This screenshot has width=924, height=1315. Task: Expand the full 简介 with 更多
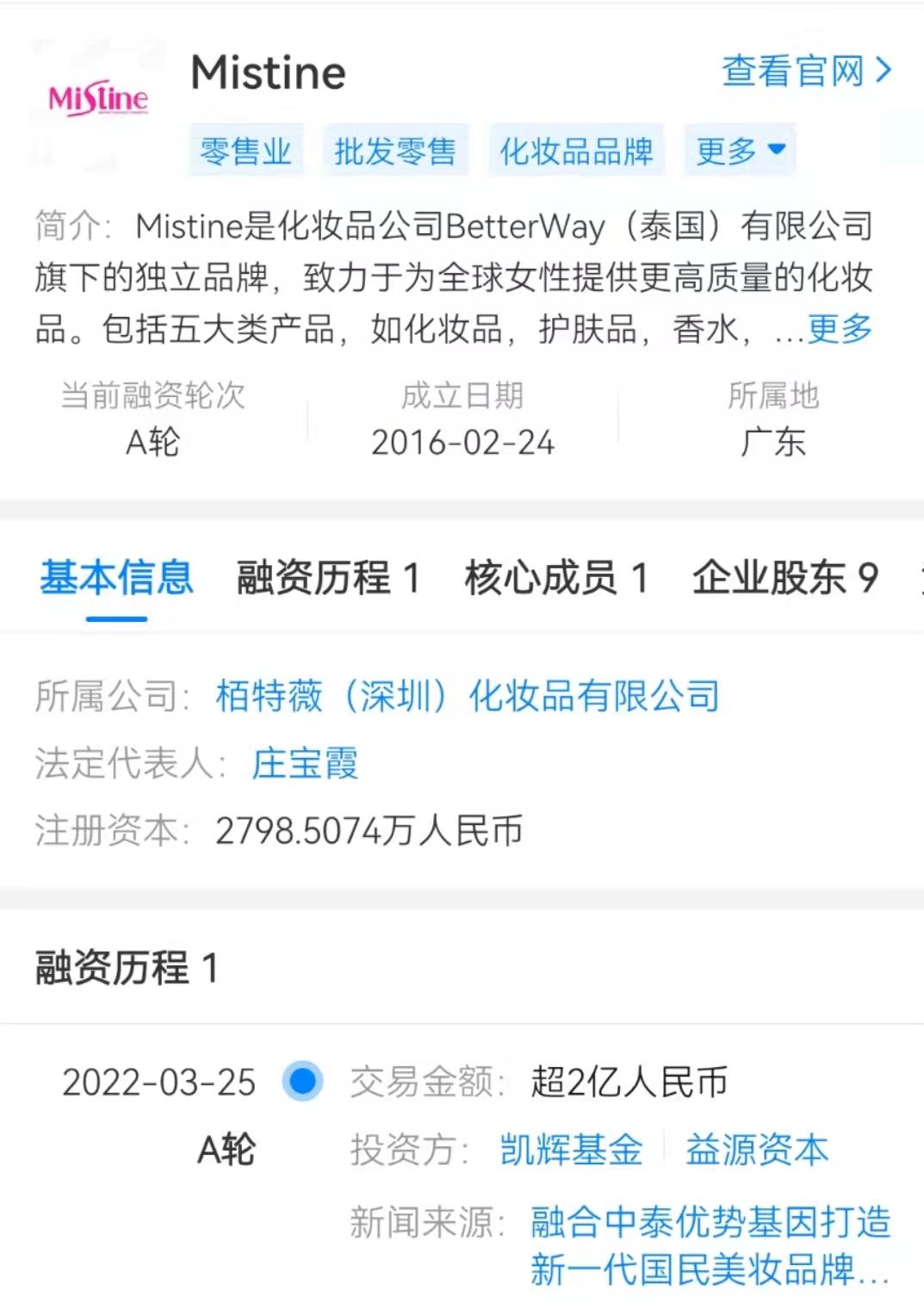pos(840,329)
